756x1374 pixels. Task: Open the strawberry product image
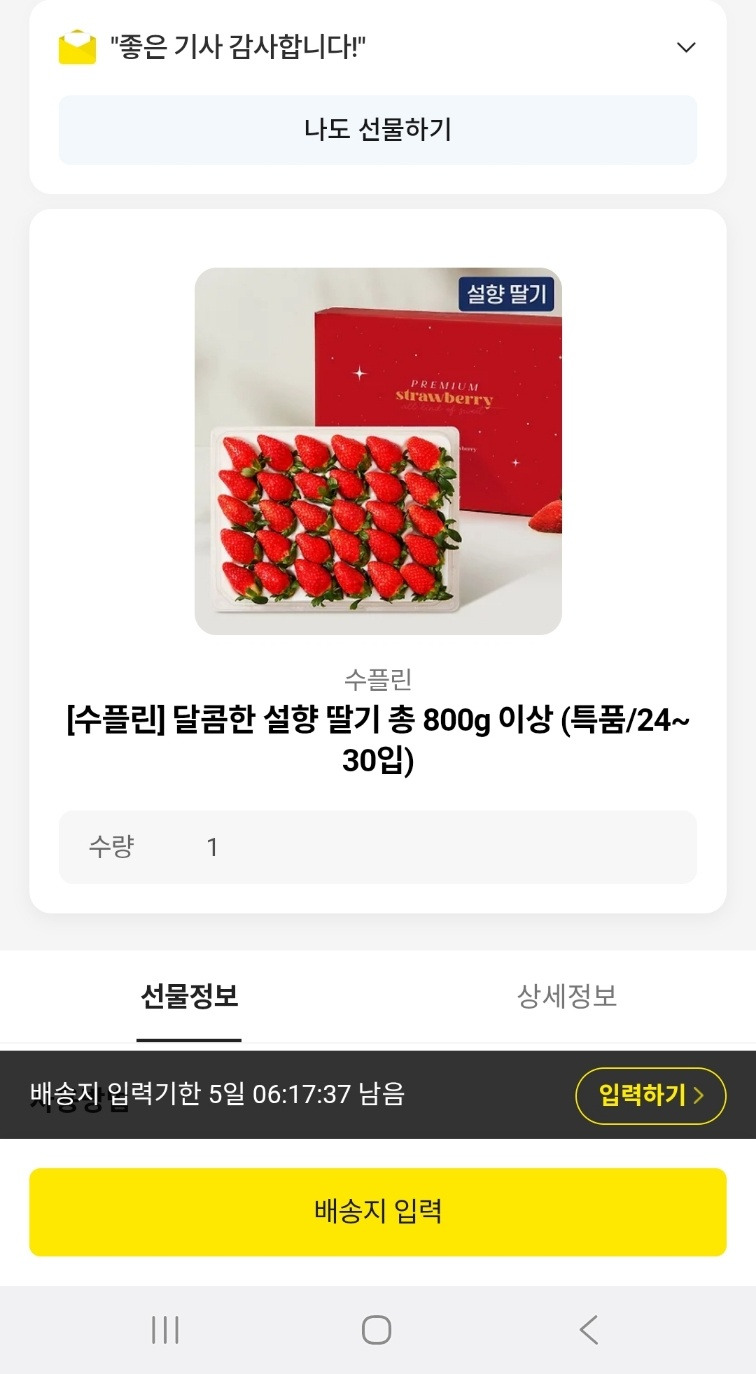(x=378, y=450)
